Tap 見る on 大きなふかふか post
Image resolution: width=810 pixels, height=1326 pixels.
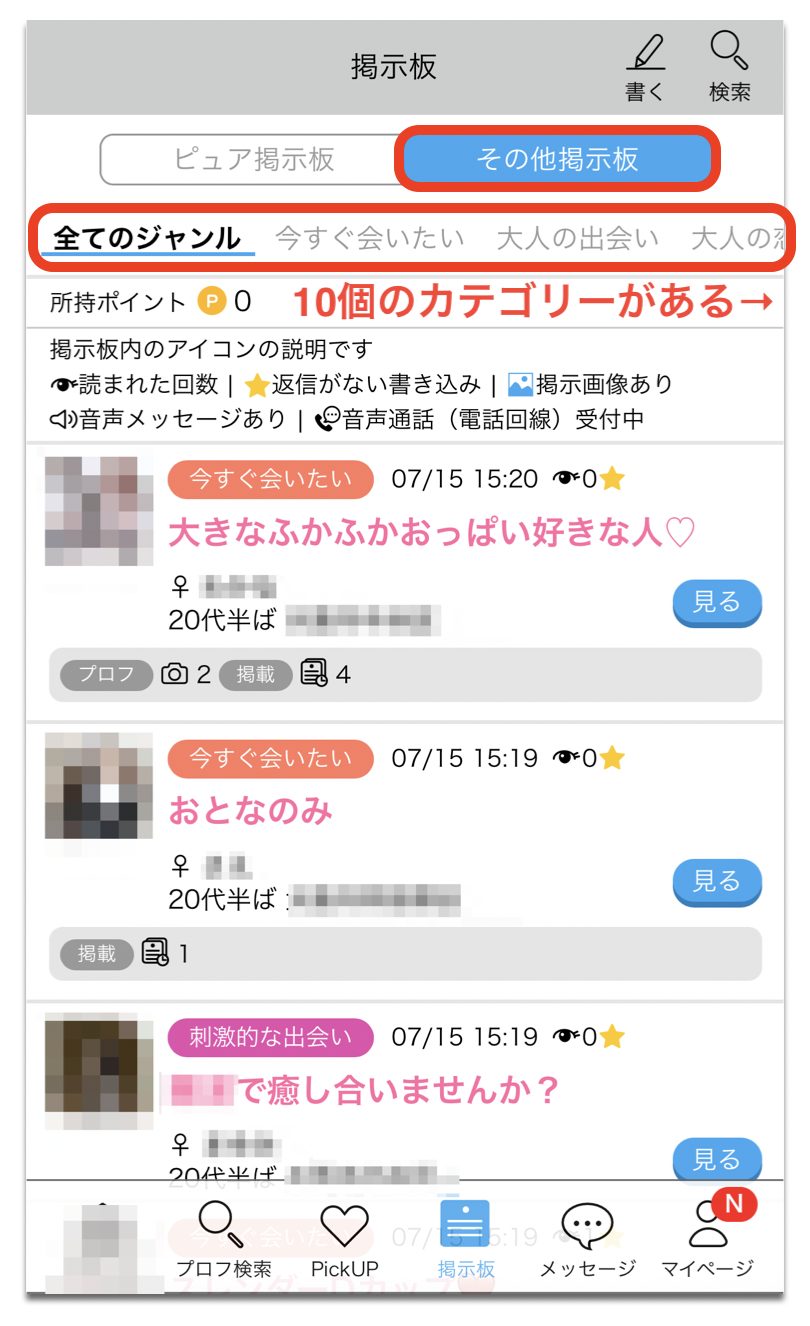click(x=716, y=602)
